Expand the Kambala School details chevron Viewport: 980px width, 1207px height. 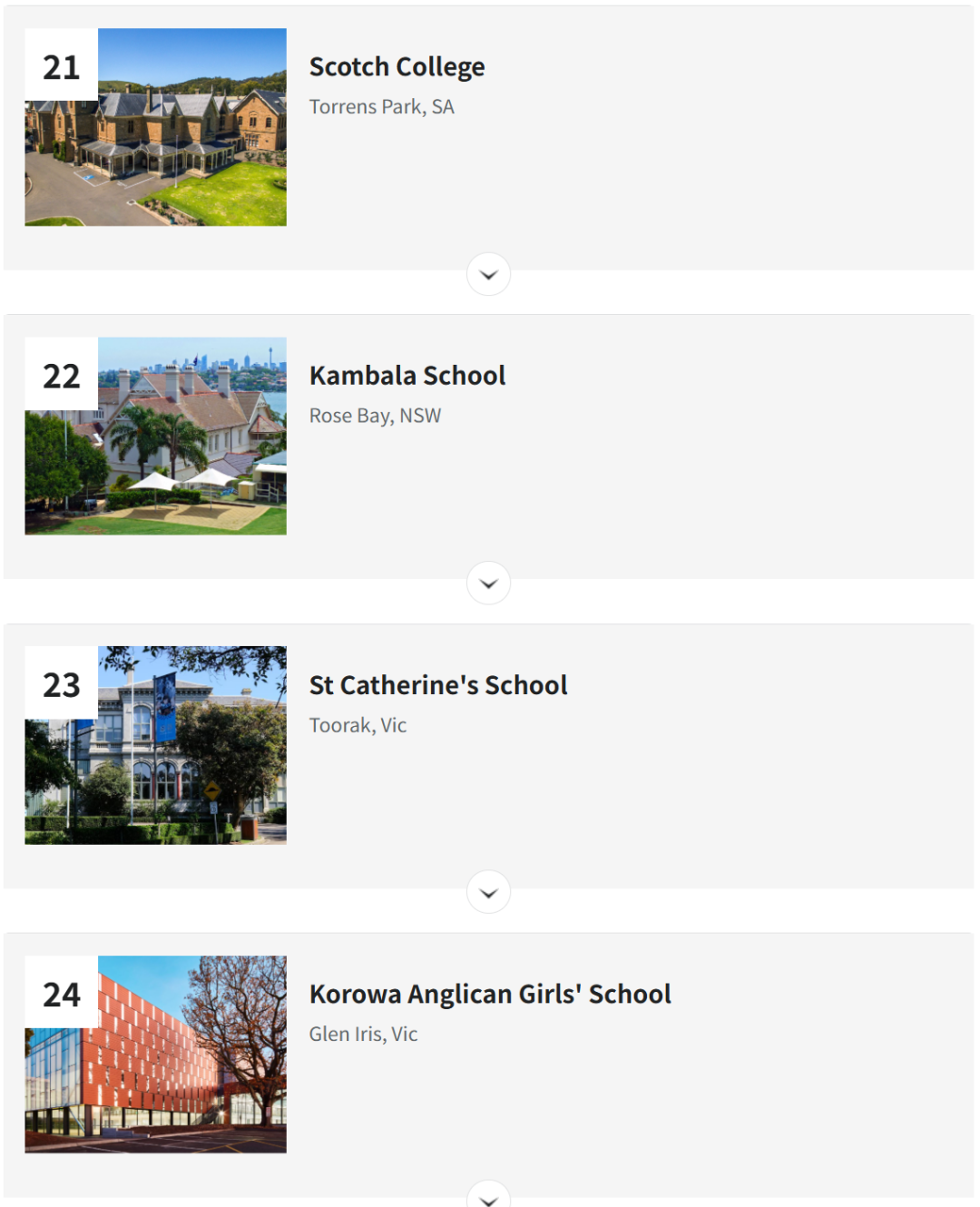pos(488,583)
